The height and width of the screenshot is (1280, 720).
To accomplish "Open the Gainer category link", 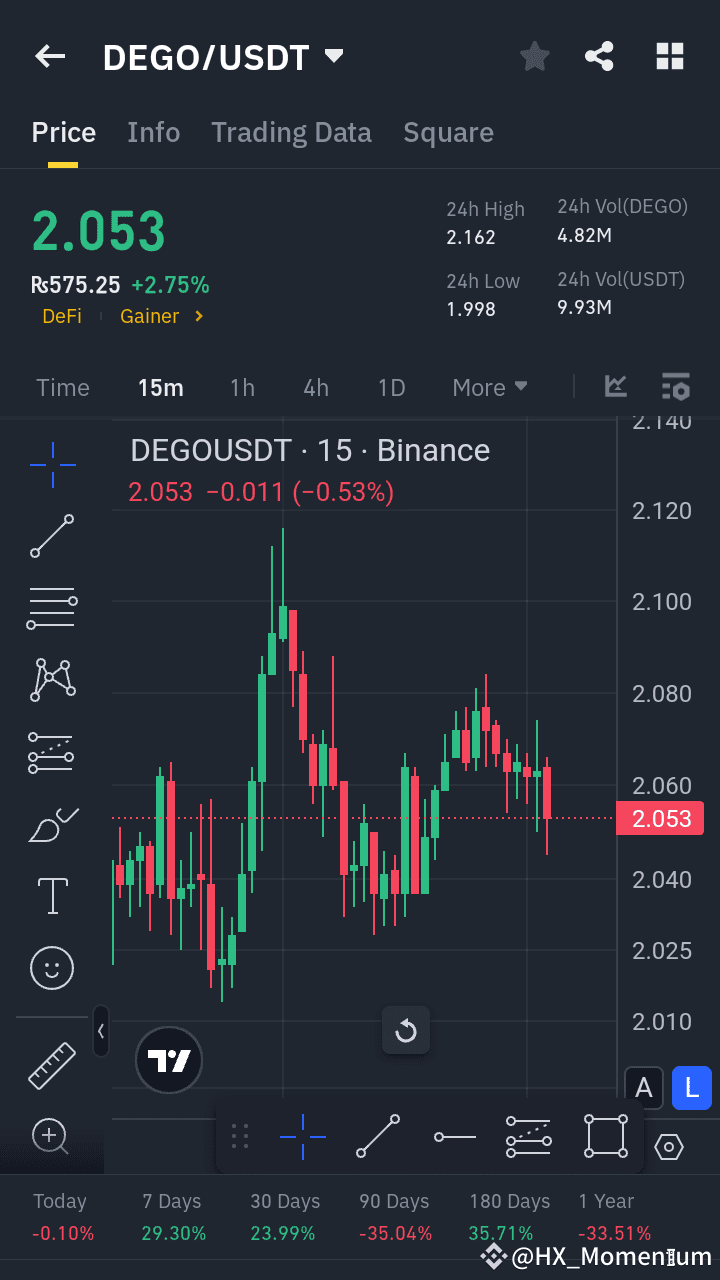I will [149, 315].
